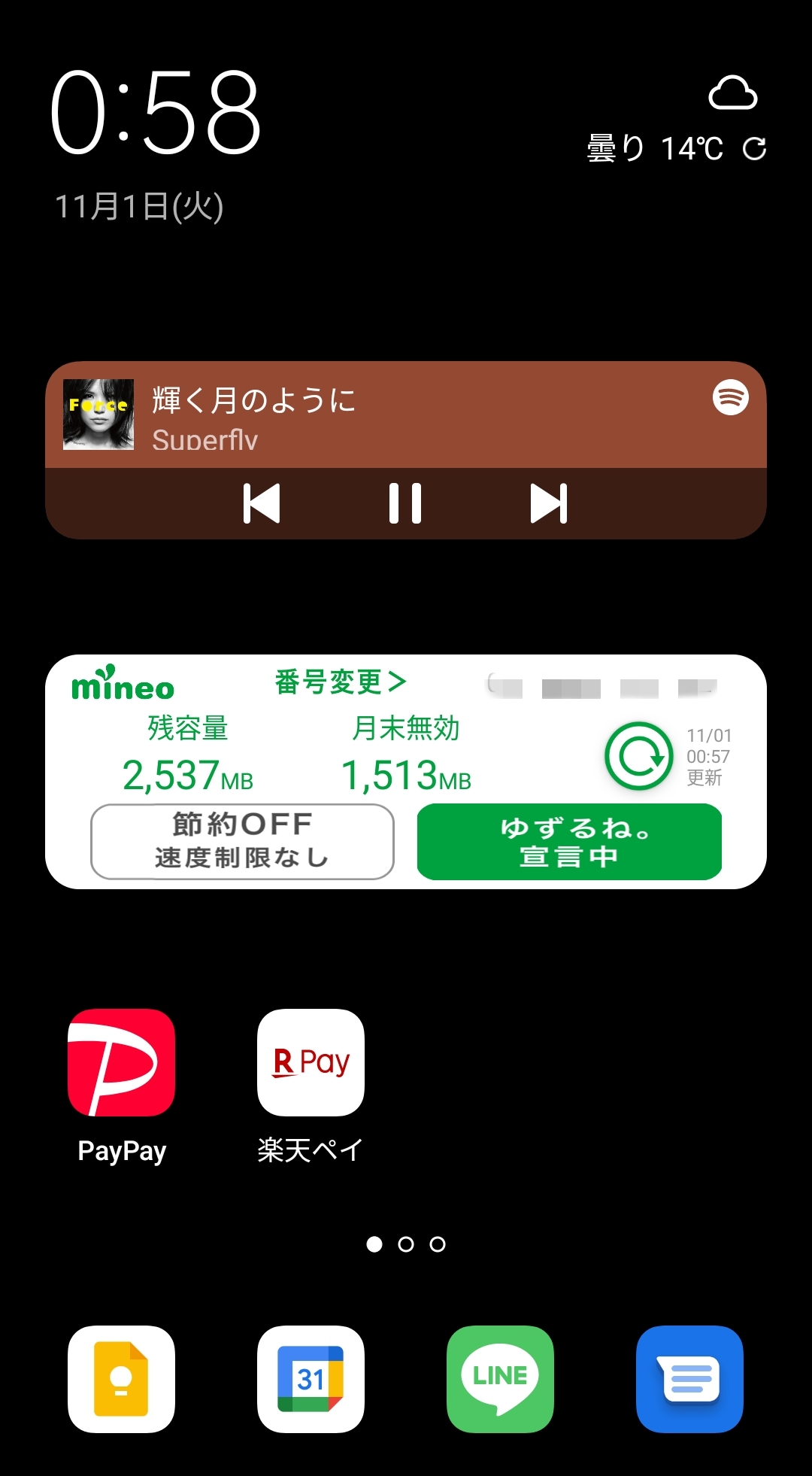Open Google Keep notes
This screenshot has height=1476, width=812.
[122, 1379]
